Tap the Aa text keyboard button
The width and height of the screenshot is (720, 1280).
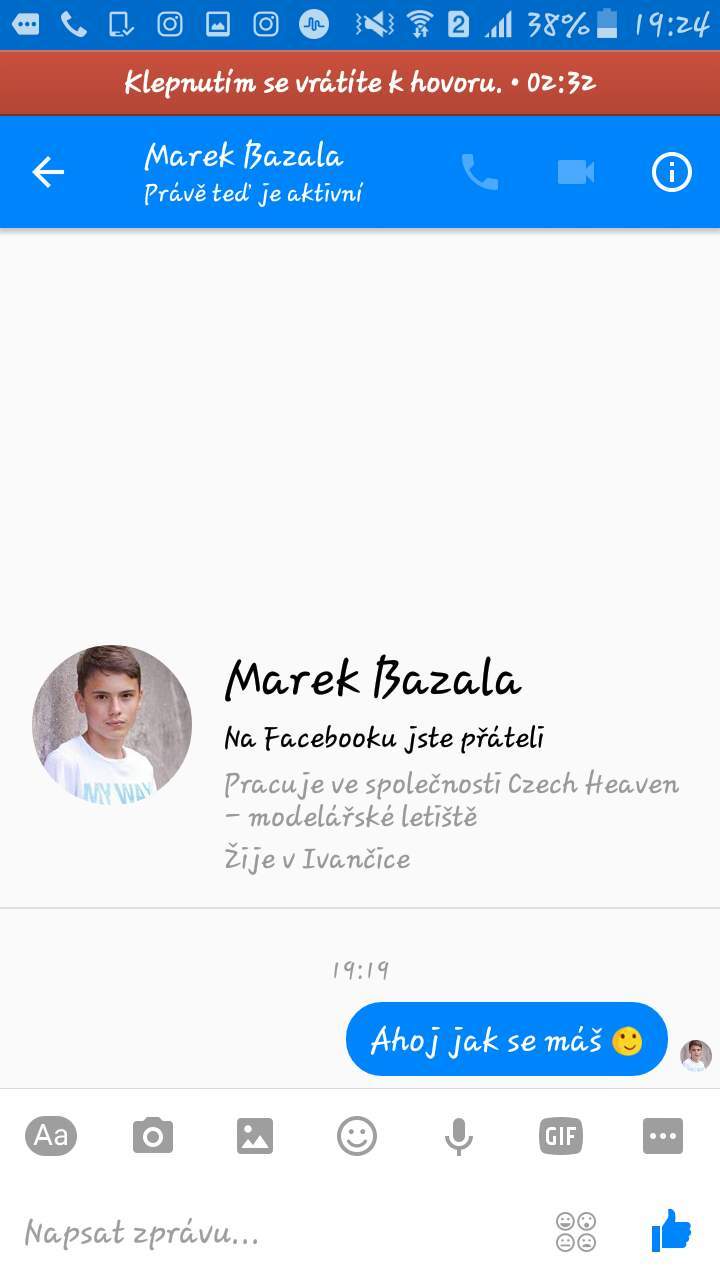[x=51, y=1135]
